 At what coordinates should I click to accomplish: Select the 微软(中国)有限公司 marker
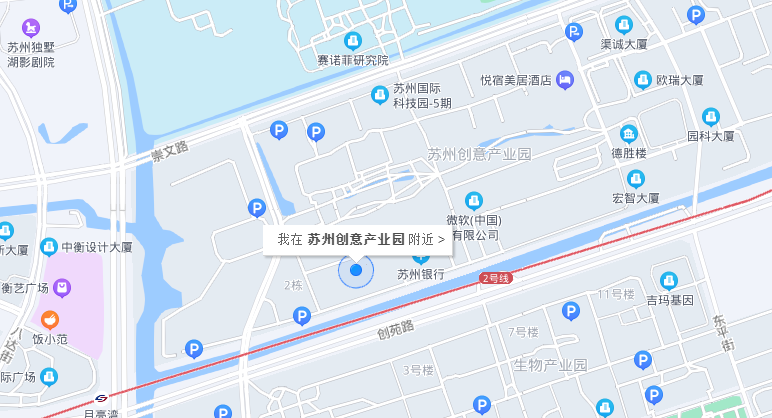474,200
